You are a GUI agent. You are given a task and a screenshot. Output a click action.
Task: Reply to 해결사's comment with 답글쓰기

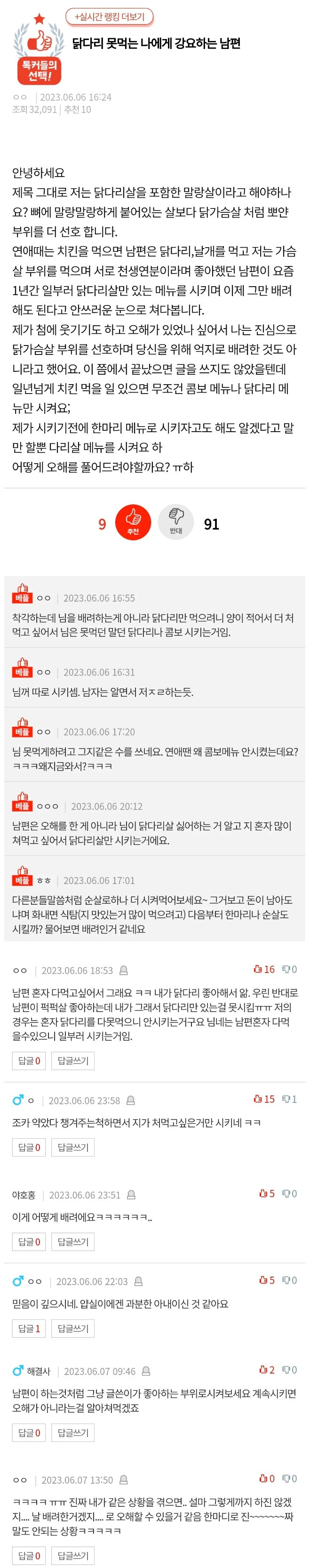point(73,1432)
